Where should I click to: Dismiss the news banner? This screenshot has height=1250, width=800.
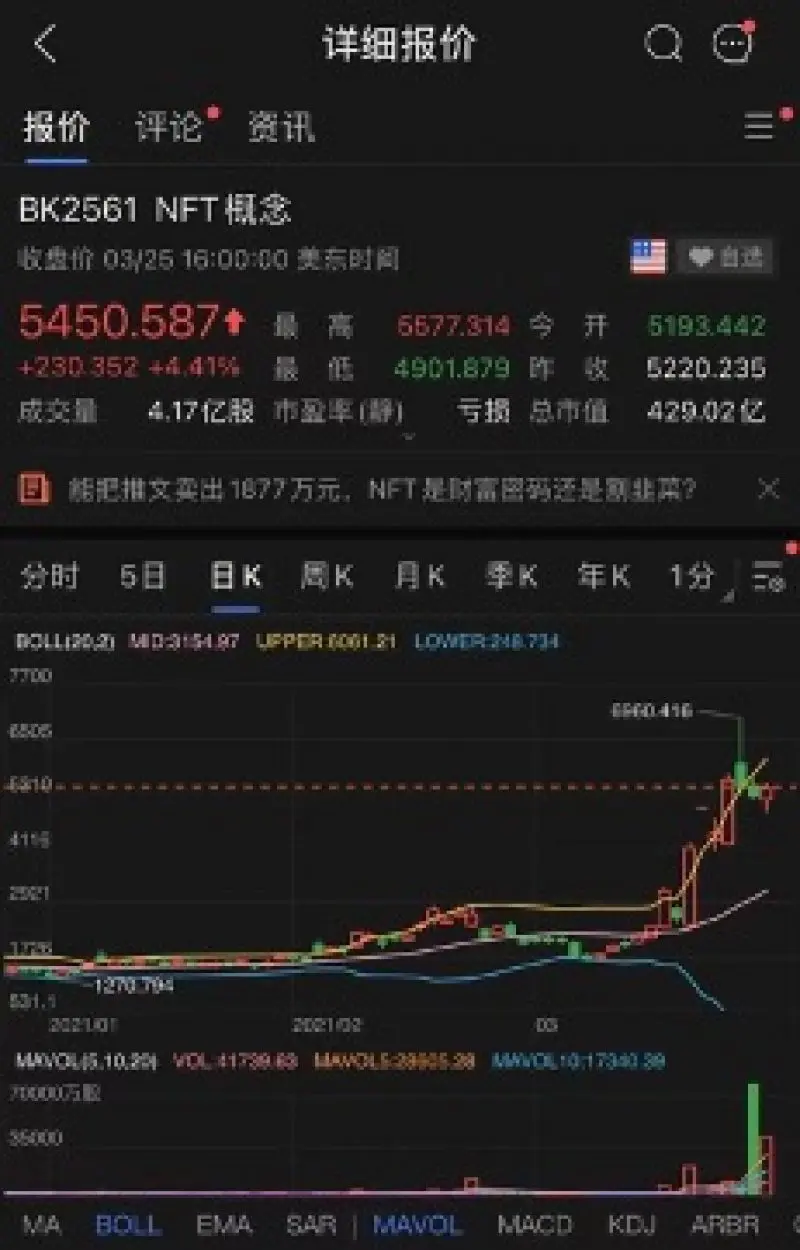coord(768,489)
